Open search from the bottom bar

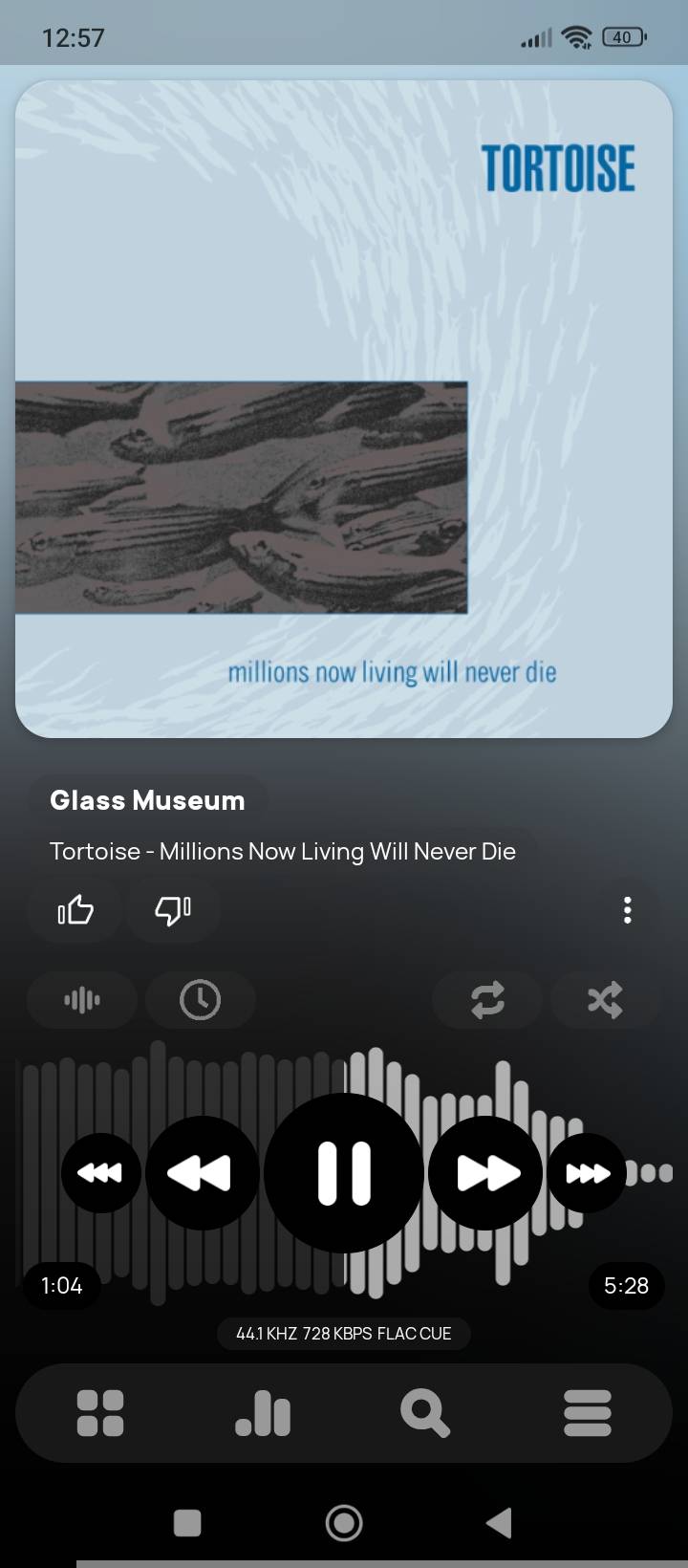click(425, 1413)
